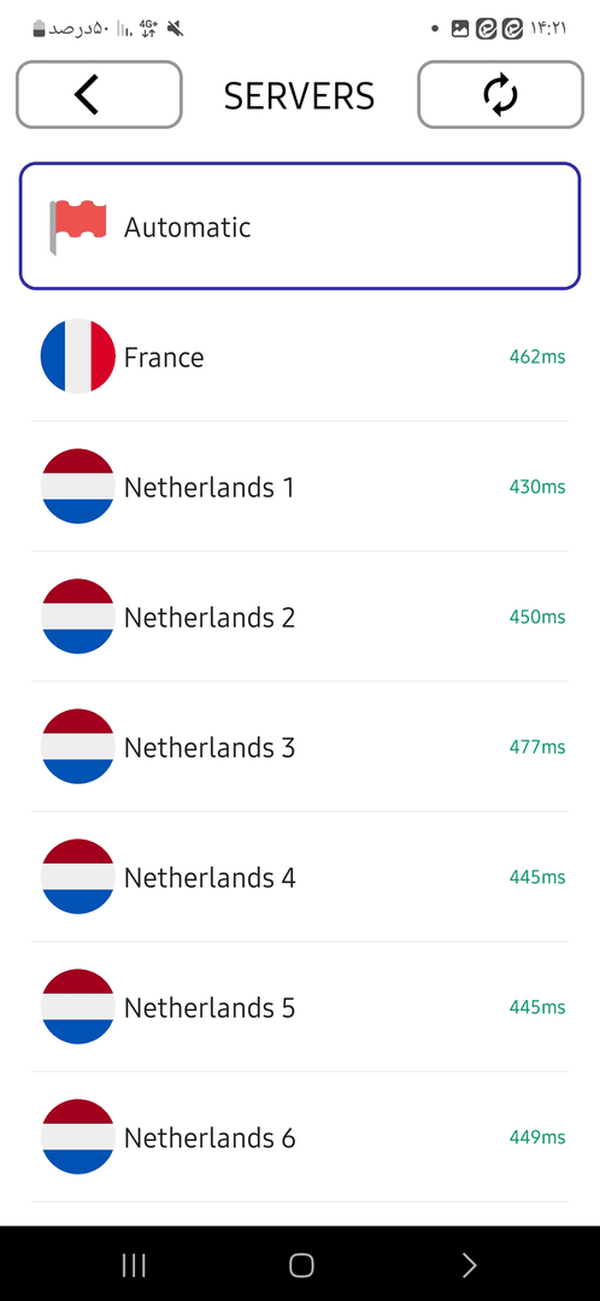This screenshot has height=1301, width=600.
Task: Open recent apps from navigation bar
Action: 133,1265
